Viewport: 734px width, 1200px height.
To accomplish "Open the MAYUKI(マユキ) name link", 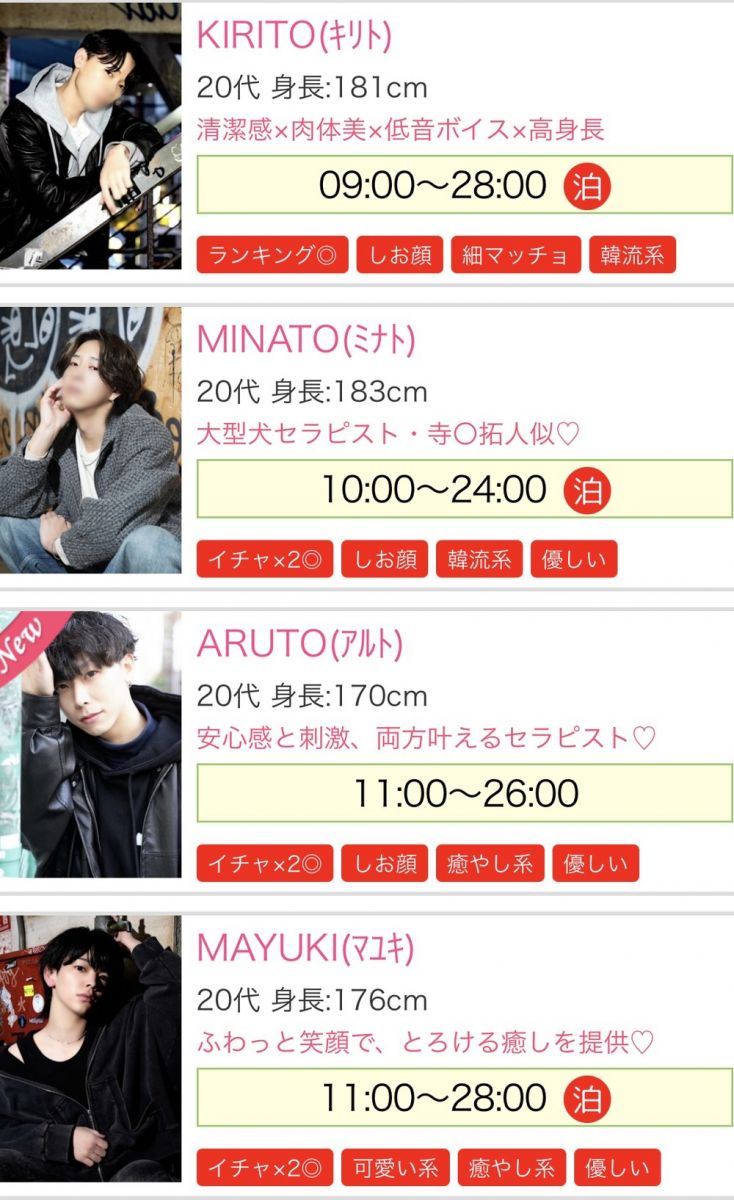I will pos(305,948).
